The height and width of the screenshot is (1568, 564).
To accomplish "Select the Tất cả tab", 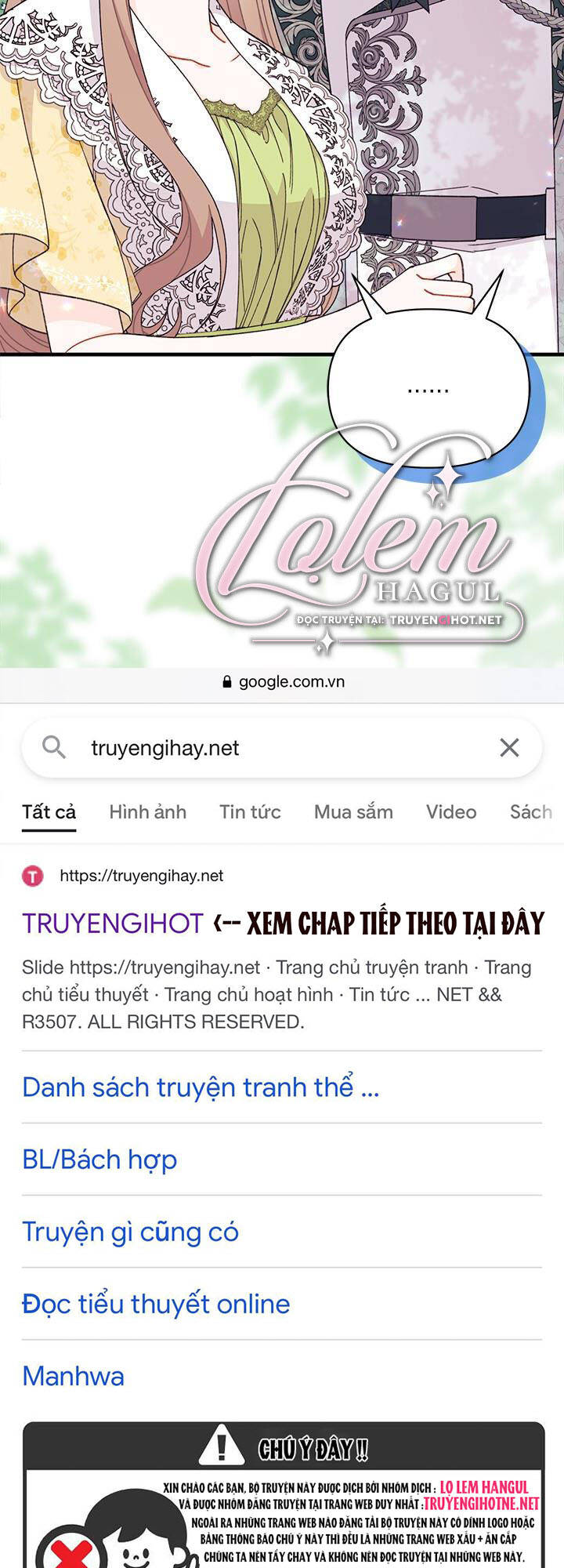I will click(49, 812).
